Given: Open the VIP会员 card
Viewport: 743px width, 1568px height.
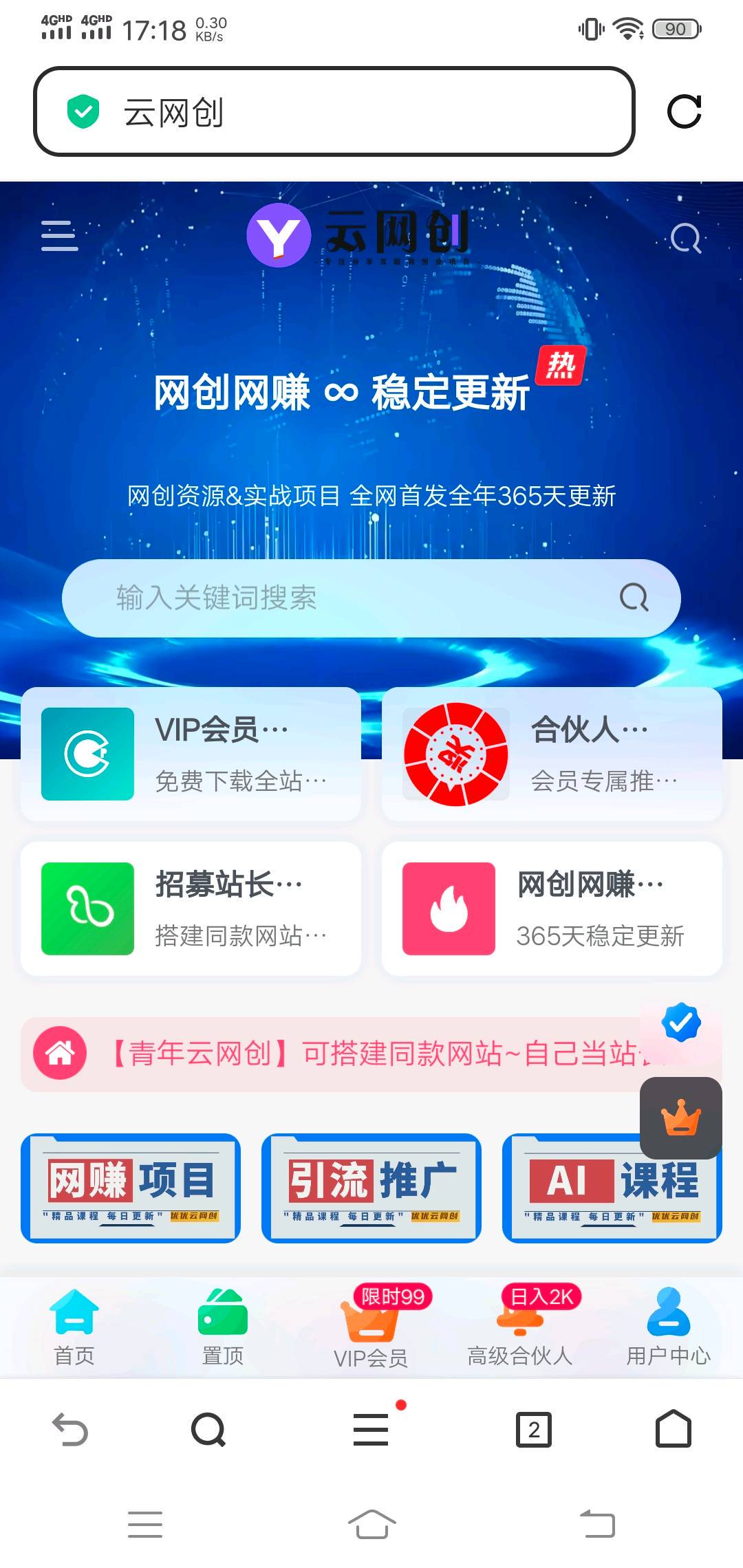Looking at the screenshot, I should coord(191,754).
